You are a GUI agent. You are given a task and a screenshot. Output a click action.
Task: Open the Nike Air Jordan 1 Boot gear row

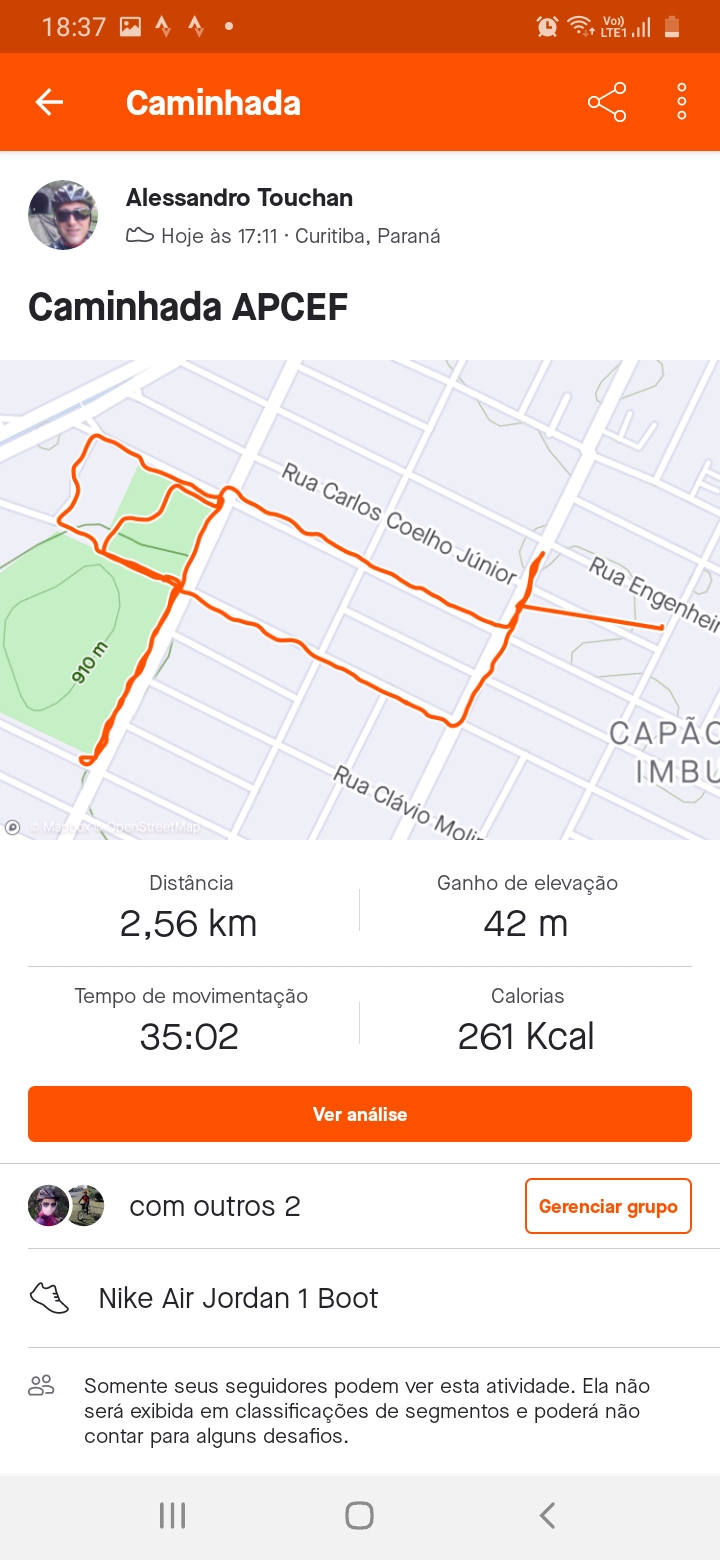click(360, 1298)
